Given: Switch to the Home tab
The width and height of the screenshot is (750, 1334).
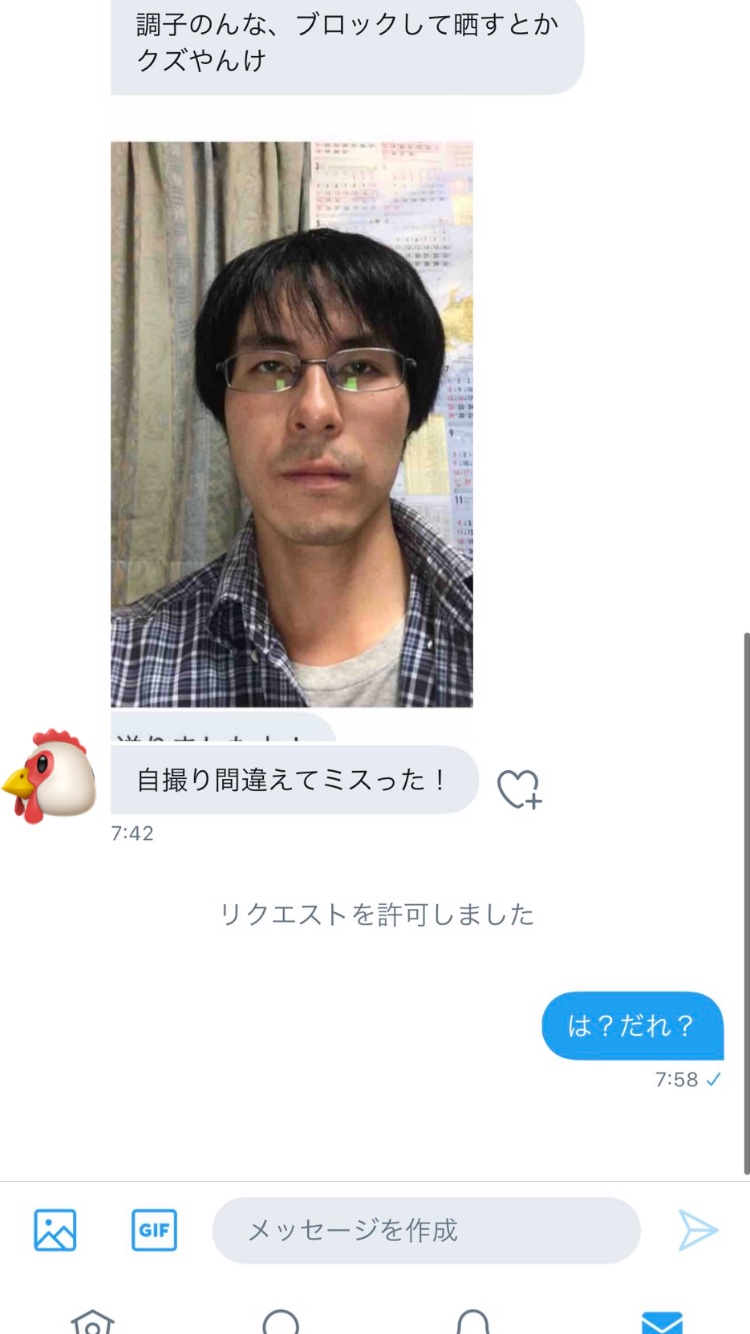Looking at the screenshot, I should pos(92,1322).
